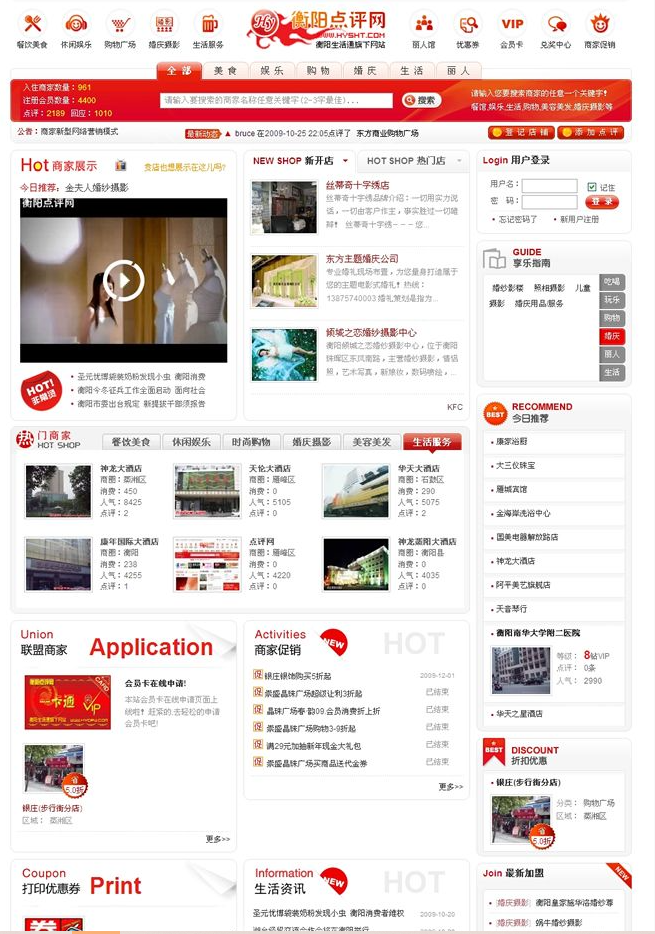Toggle the 记住 remember checkbox

[592, 186]
